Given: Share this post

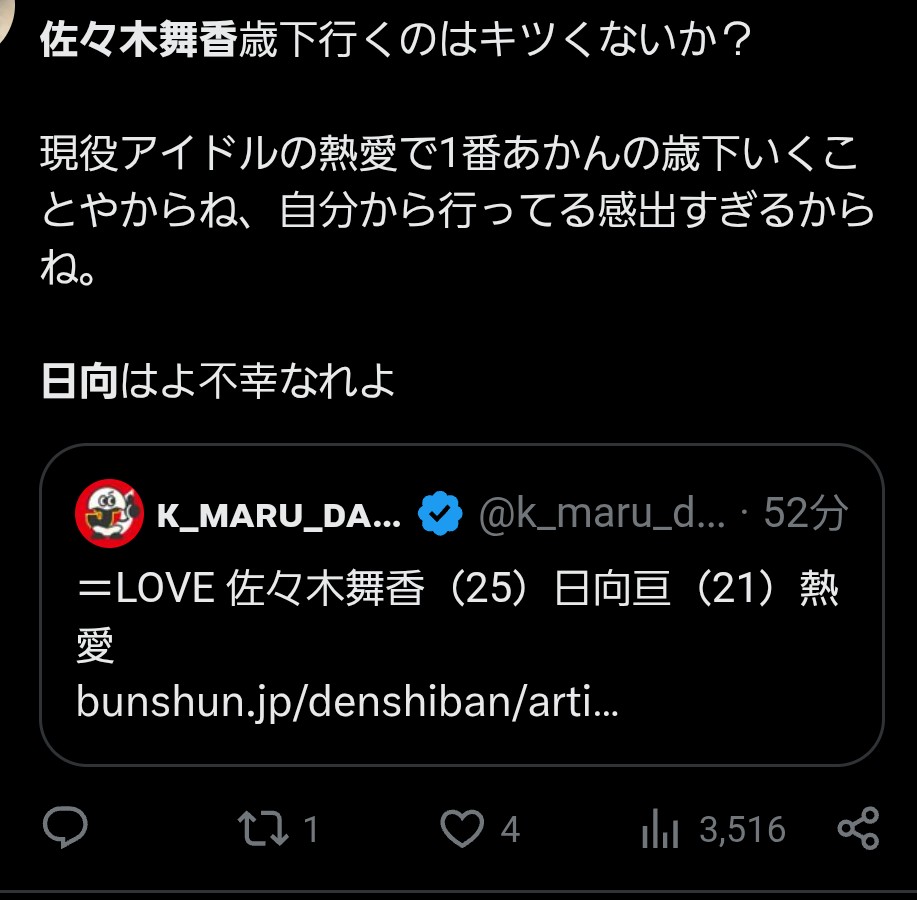Looking at the screenshot, I should pyautogui.click(x=857, y=829).
